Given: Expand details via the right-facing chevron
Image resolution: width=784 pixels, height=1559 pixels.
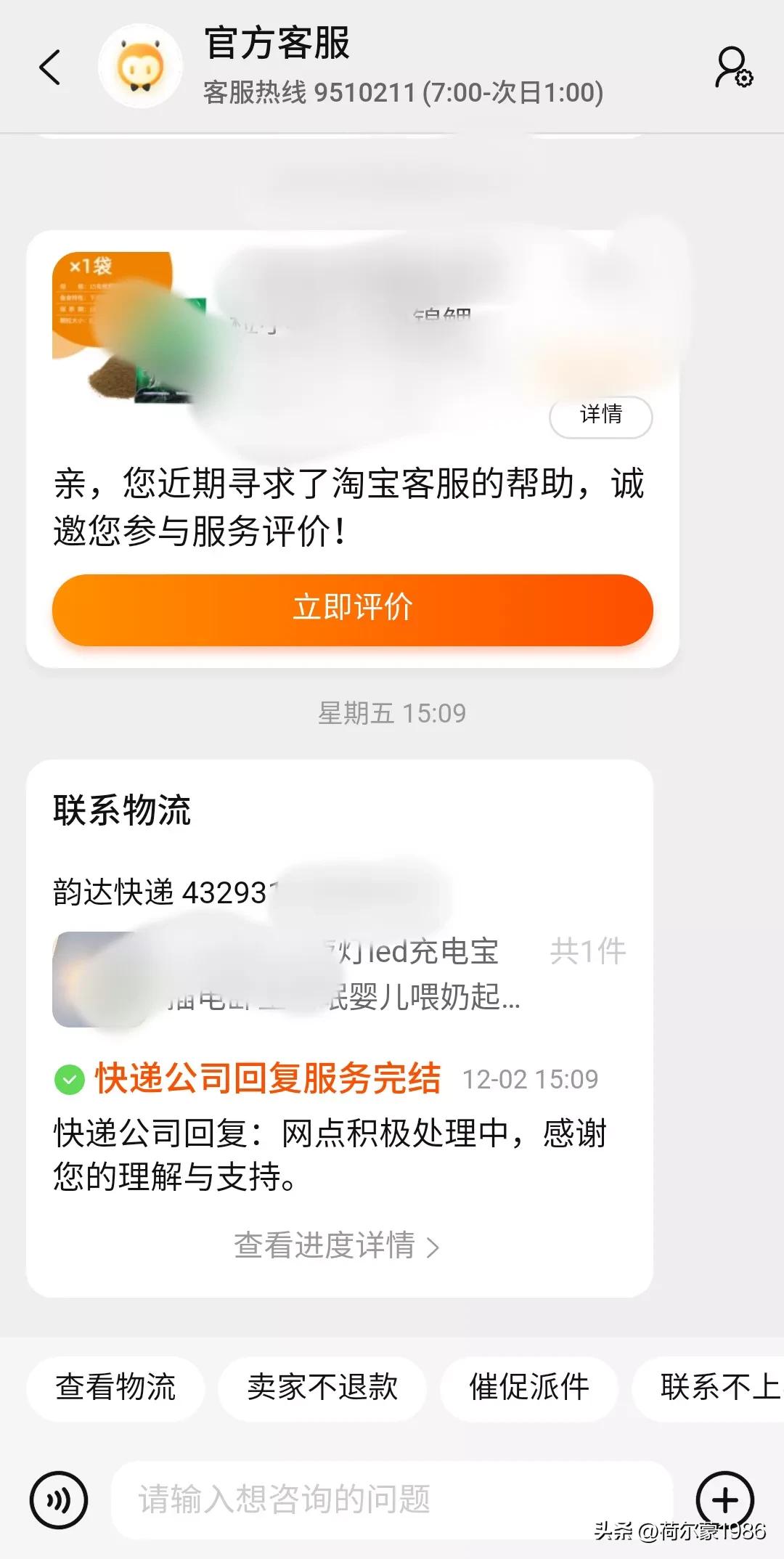Looking at the screenshot, I should click(435, 1246).
